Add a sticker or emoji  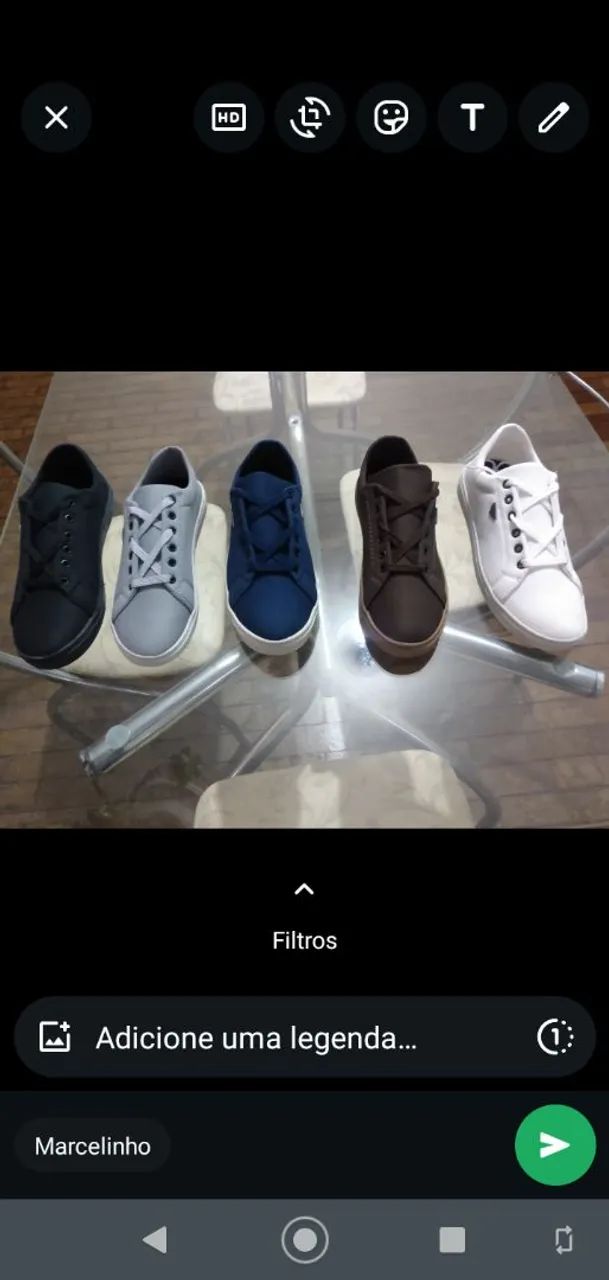pyautogui.click(x=391, y=118)
